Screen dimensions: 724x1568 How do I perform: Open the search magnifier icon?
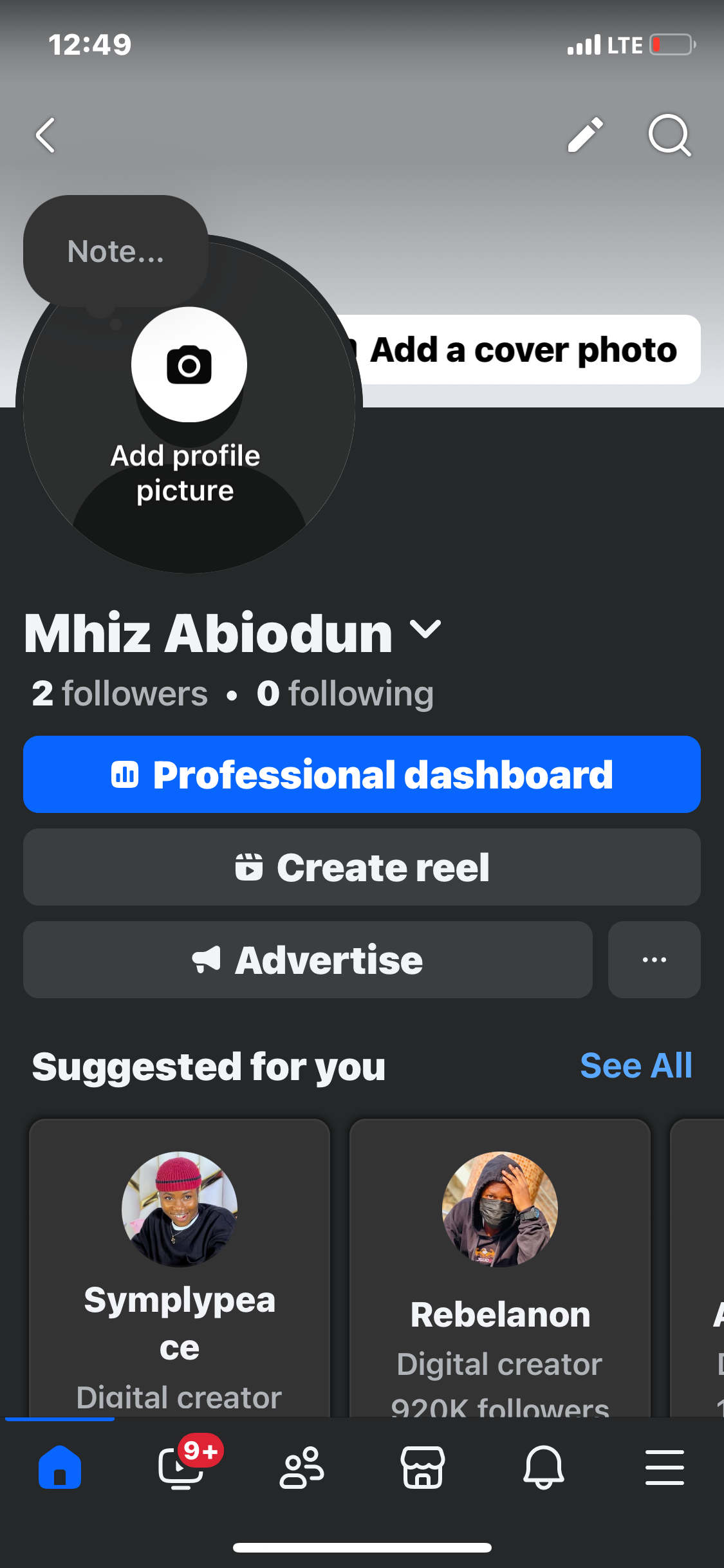click(x=669, y=135)
